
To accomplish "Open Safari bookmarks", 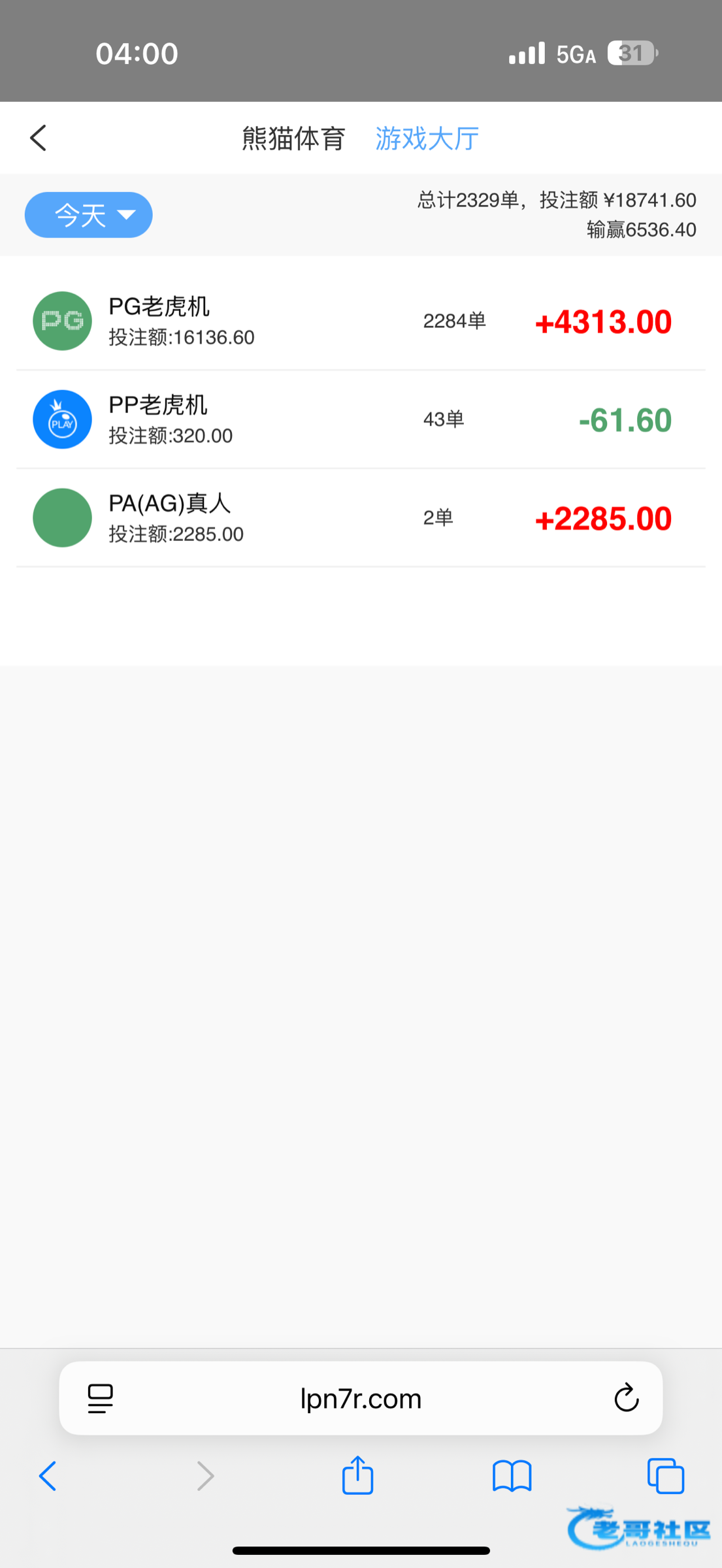I will (x=512, y=1476).
